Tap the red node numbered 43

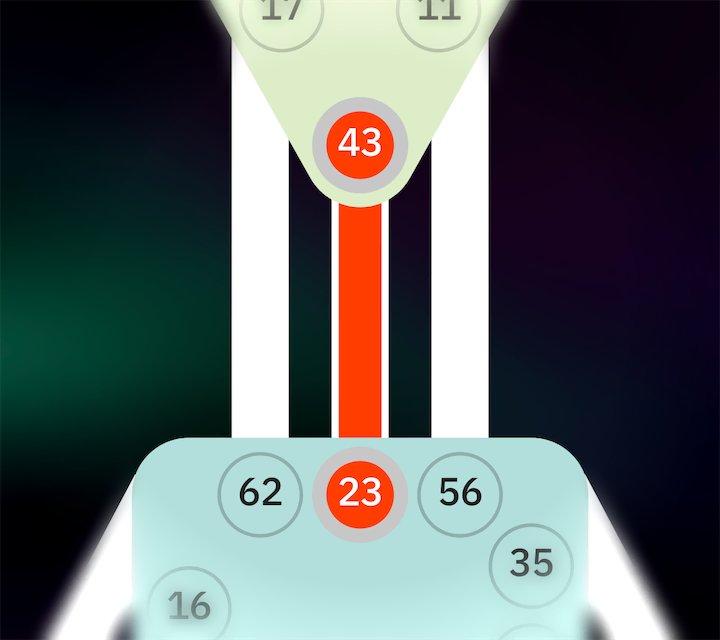pos(360,143)
